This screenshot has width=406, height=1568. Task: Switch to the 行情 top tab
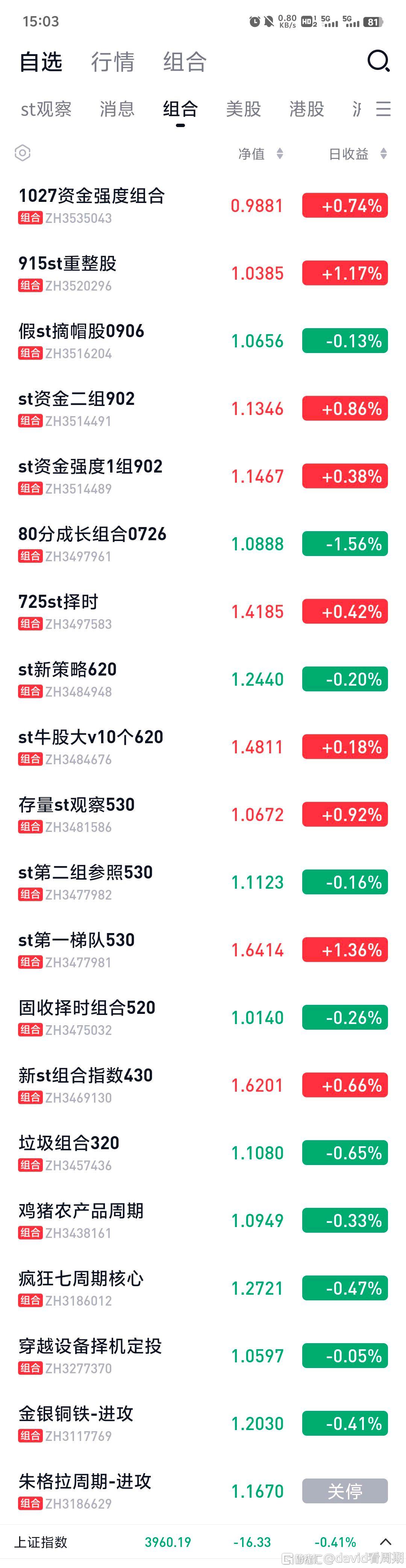click(113, 62)
